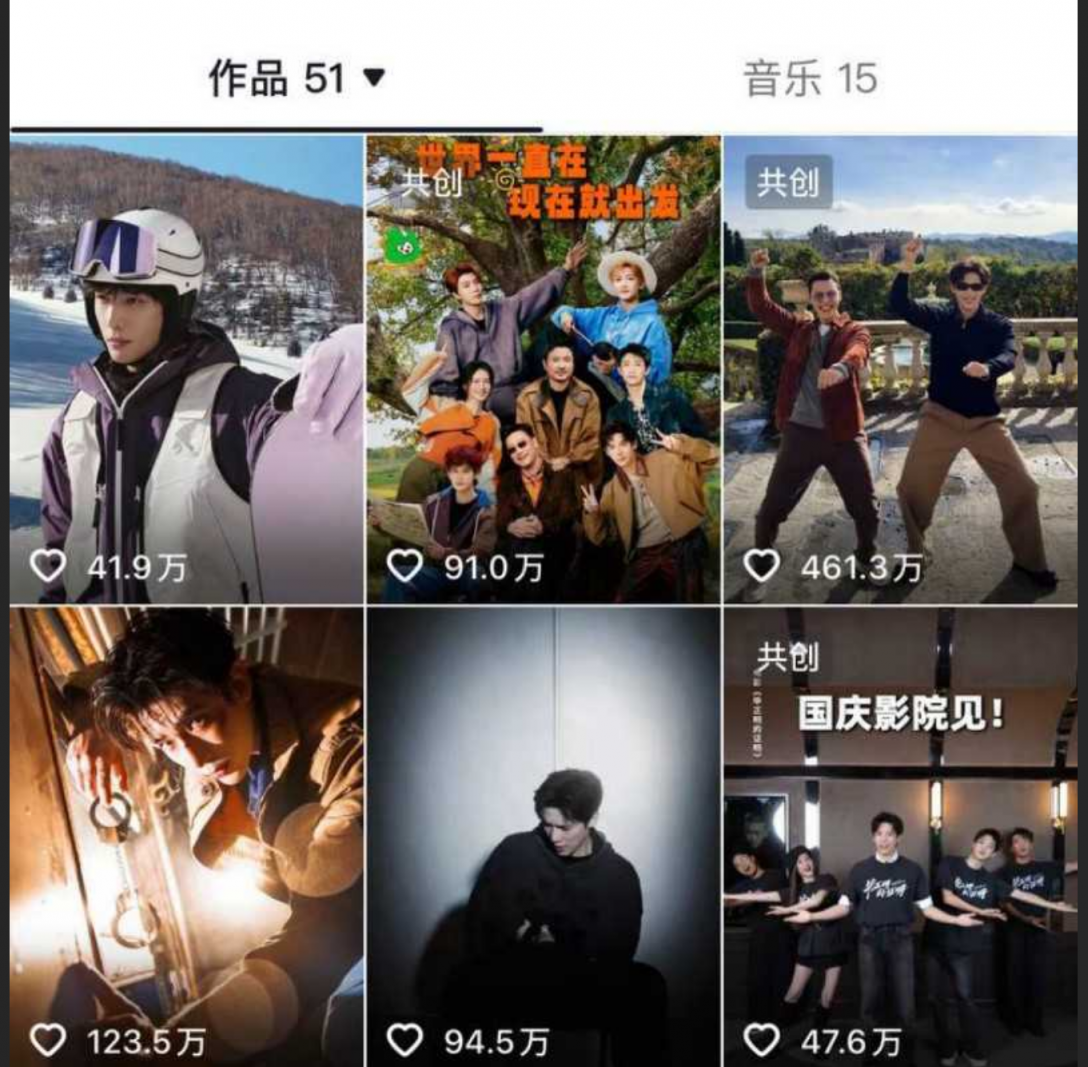
Task: Open the handcuffs video with 123.5万 likes
Action: 186,835
